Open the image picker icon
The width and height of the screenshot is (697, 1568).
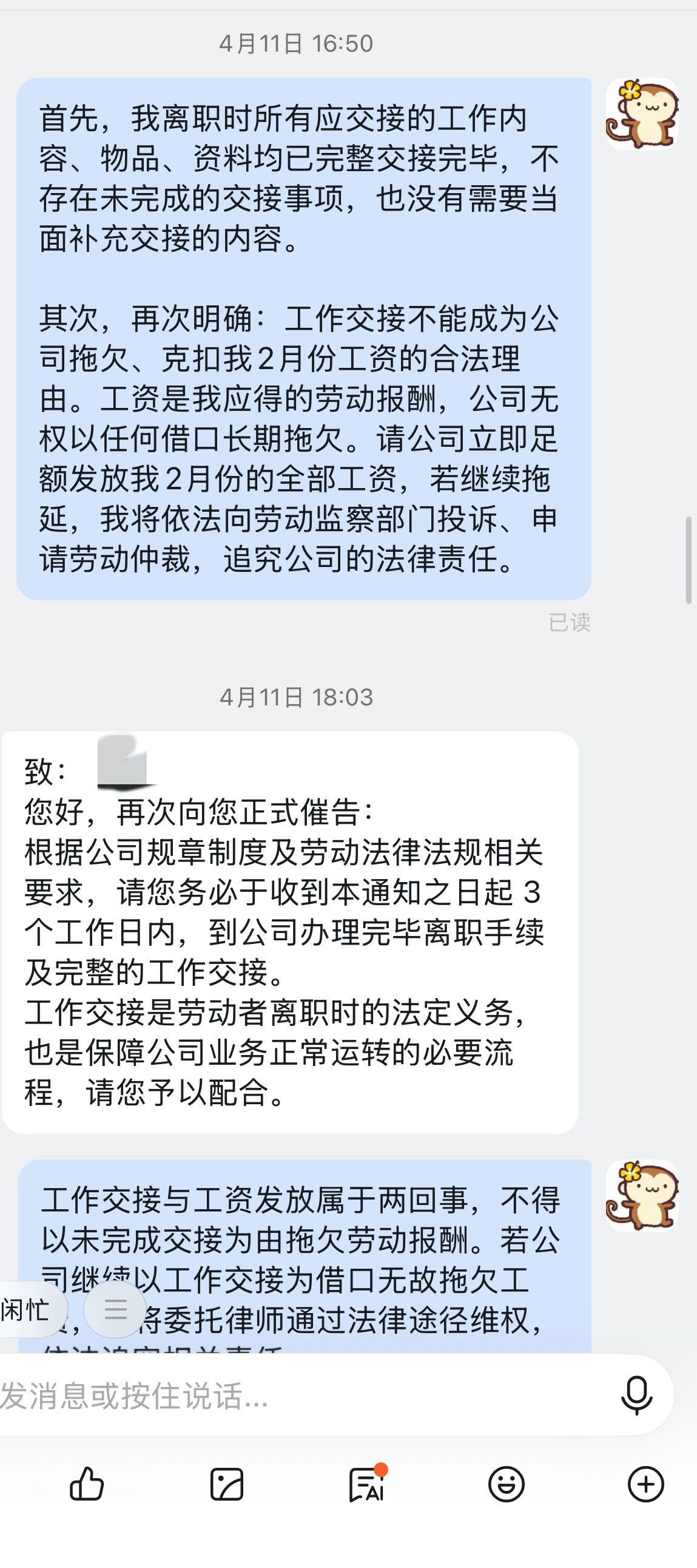pos(227,1484)
